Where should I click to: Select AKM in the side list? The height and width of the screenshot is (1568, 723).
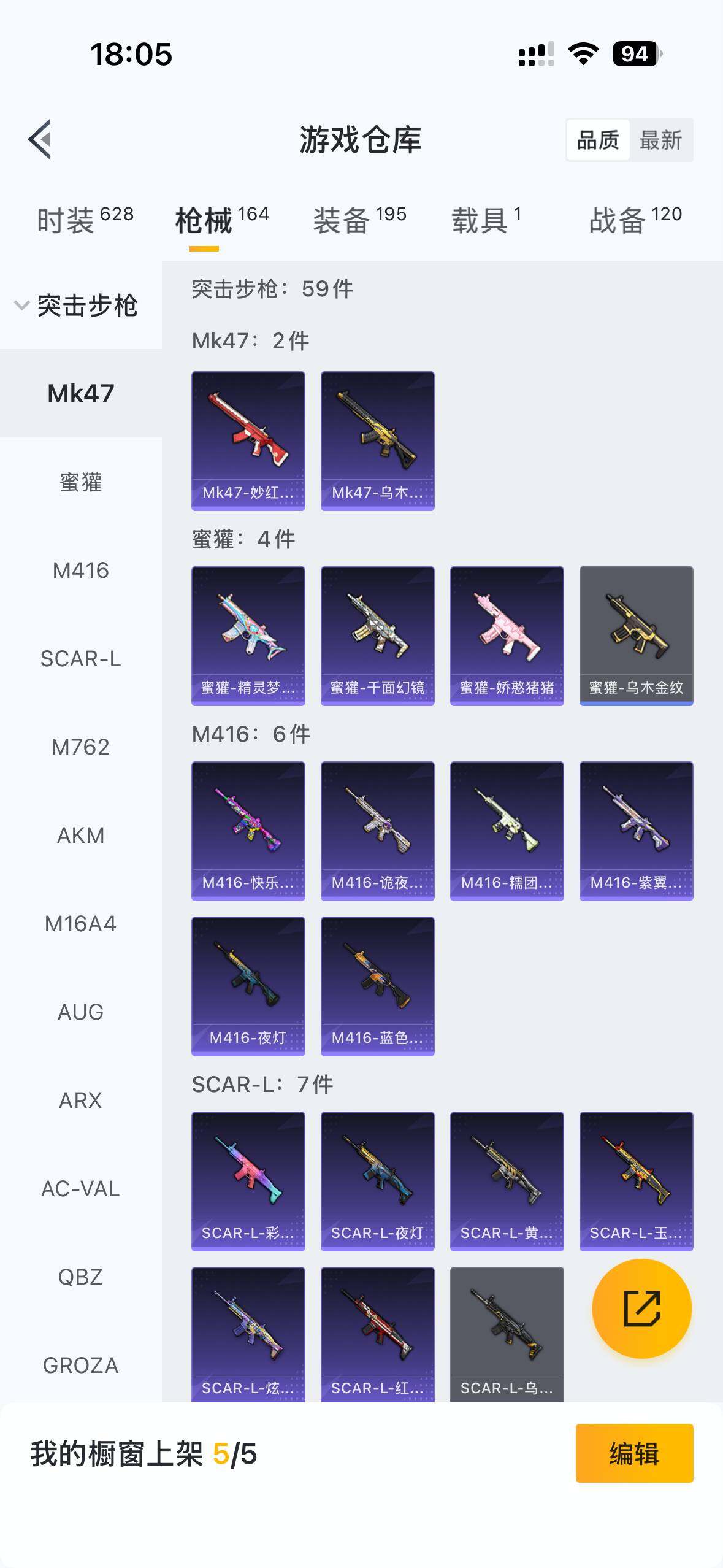tap(80, 835)
